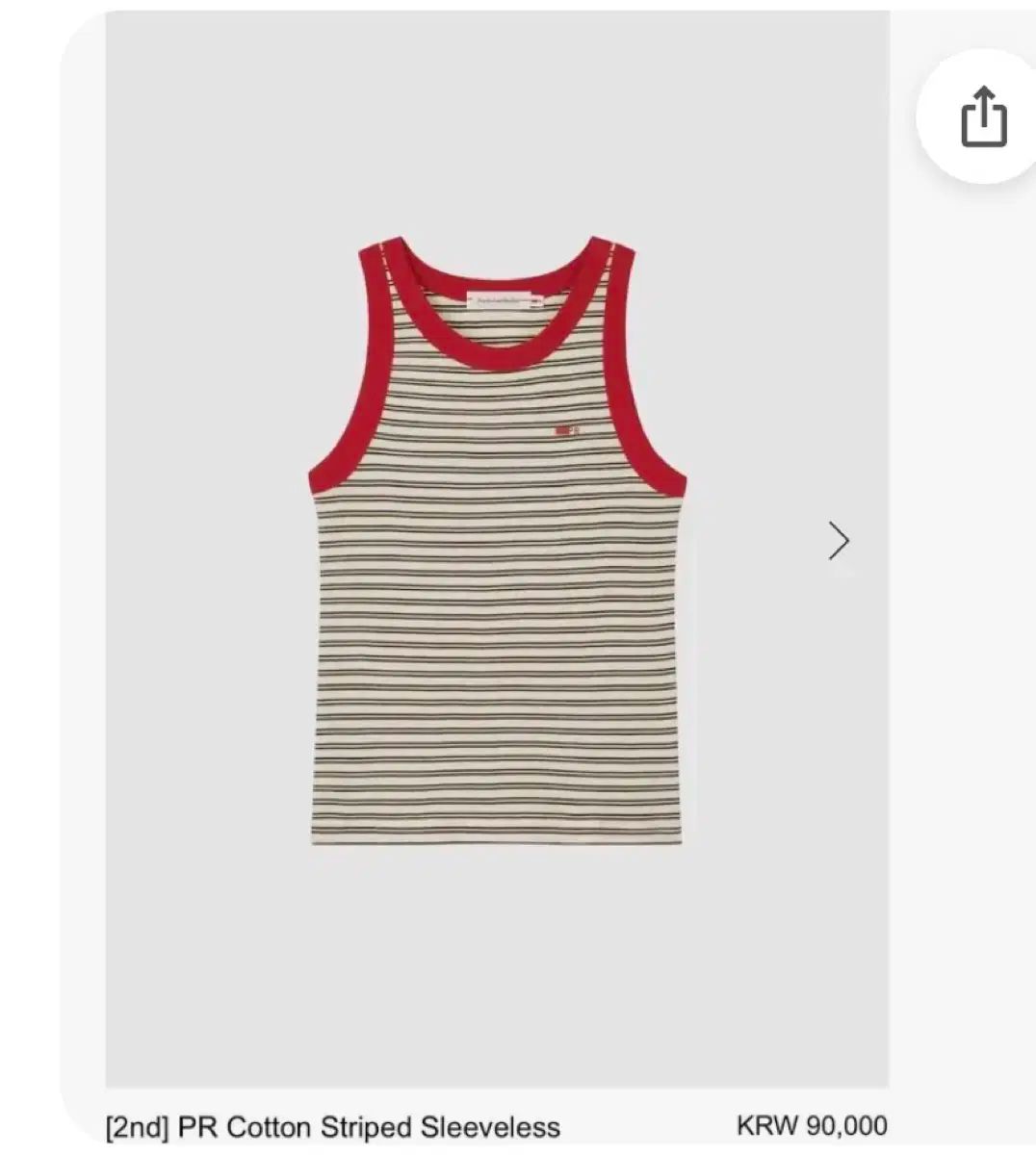This screenshot has height=1155, width=1036.
Task: Share this product
Action: 983,116
